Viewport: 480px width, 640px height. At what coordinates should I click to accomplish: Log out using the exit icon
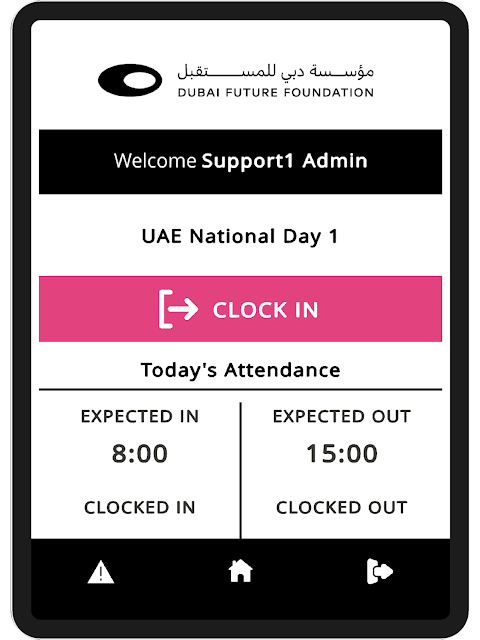(x=380, y=571)
